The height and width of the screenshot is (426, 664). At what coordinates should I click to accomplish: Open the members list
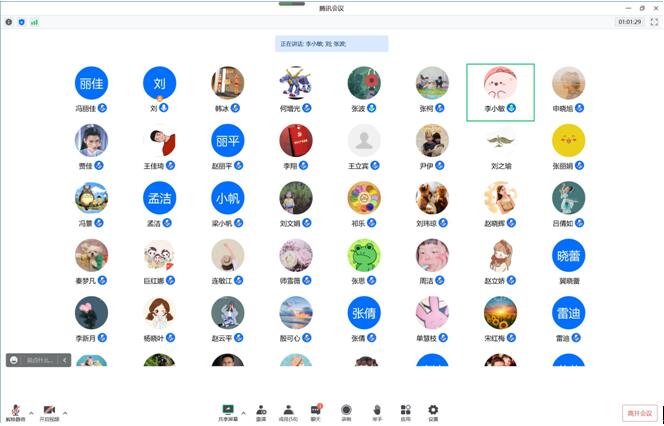coord(288,411)
